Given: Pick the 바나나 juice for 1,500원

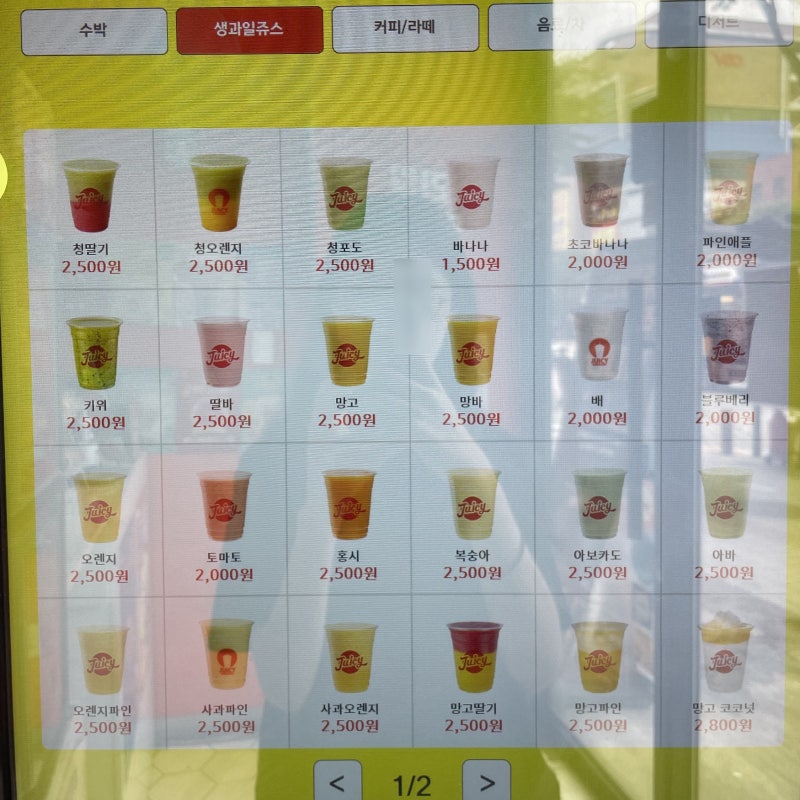Looking at the screenshot, I should click(x=472, y=208).
